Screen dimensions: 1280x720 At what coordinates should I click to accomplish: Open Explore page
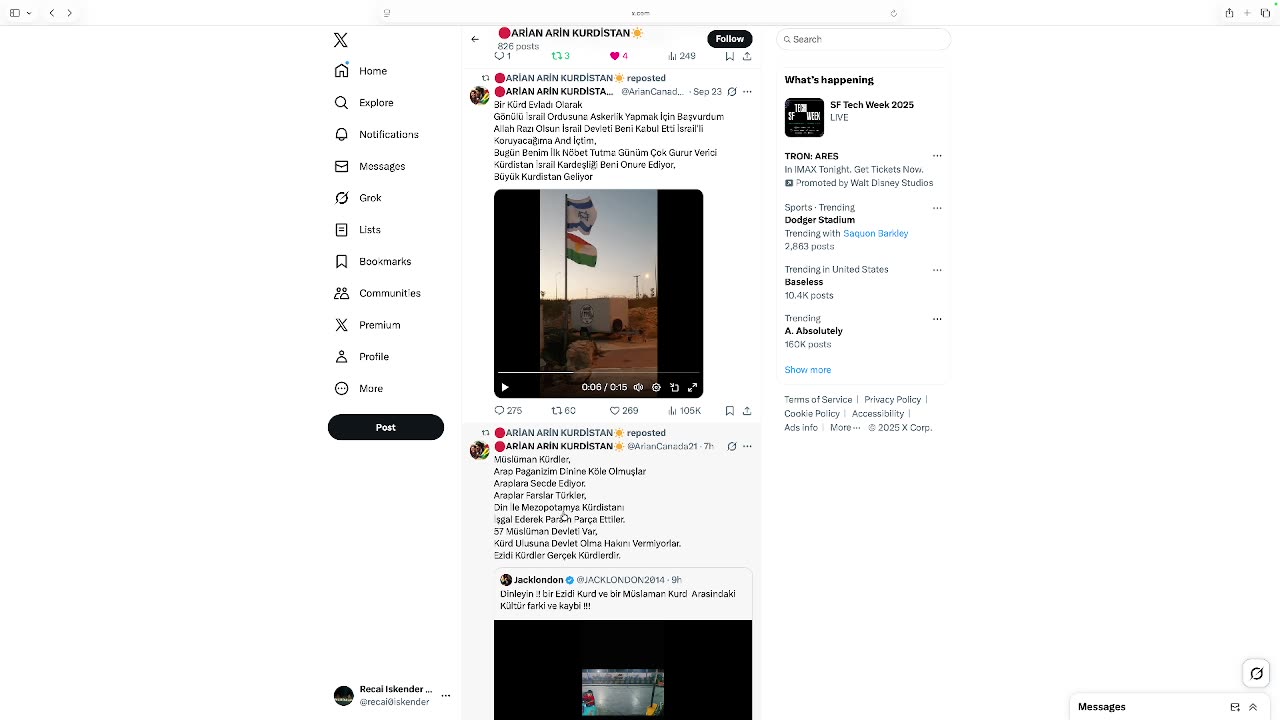click(x=376, y=103)
